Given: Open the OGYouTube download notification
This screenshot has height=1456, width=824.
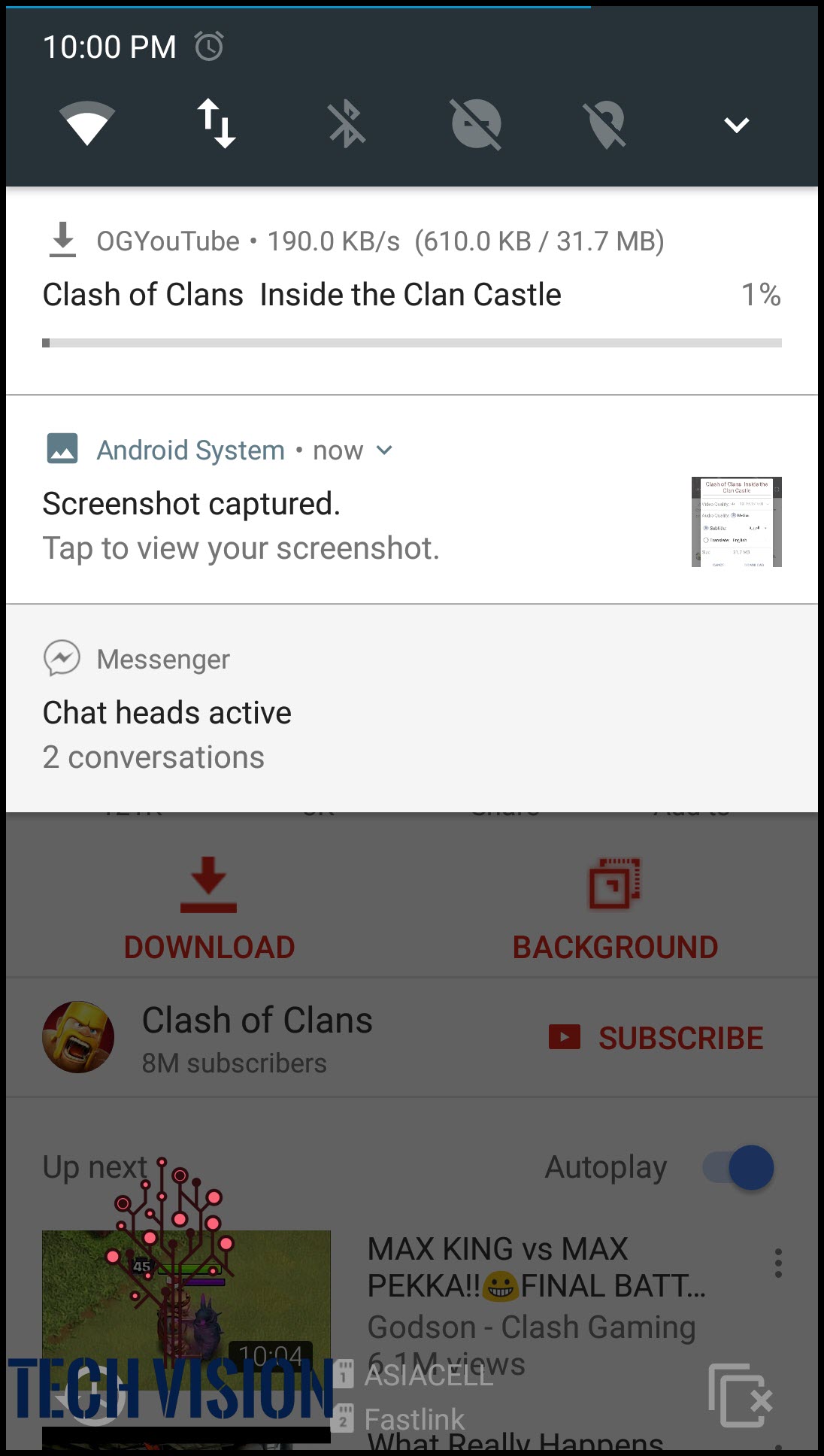Looking at the screenshot, I should point(412,291).
